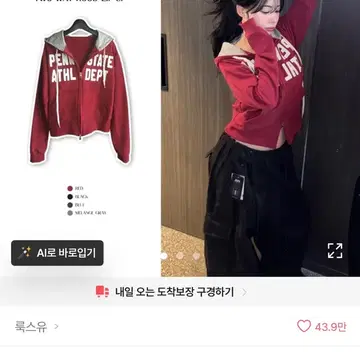Tap the AI로 바로입기 try-on button
Viewport: 360px width, 360px height.
[x=57, y=253]
